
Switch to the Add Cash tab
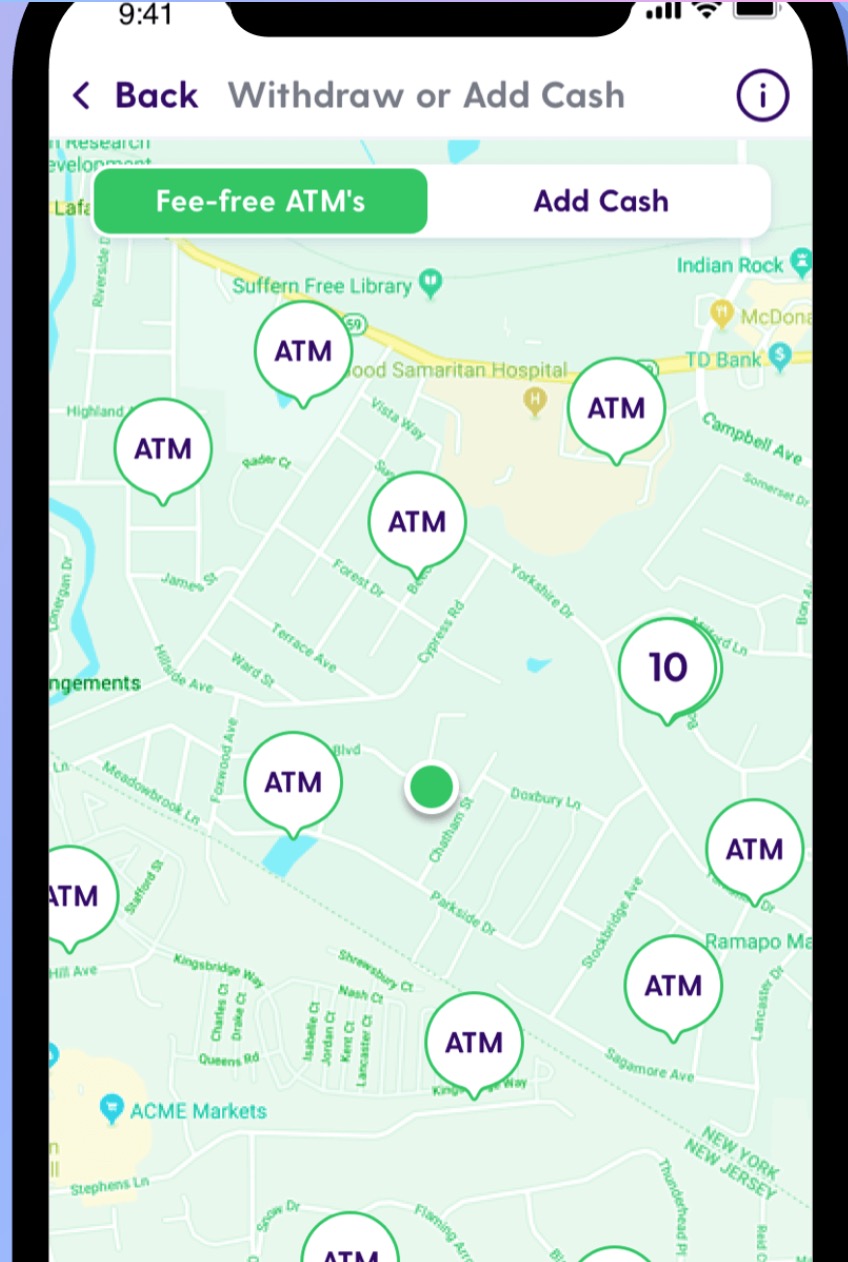600,201
